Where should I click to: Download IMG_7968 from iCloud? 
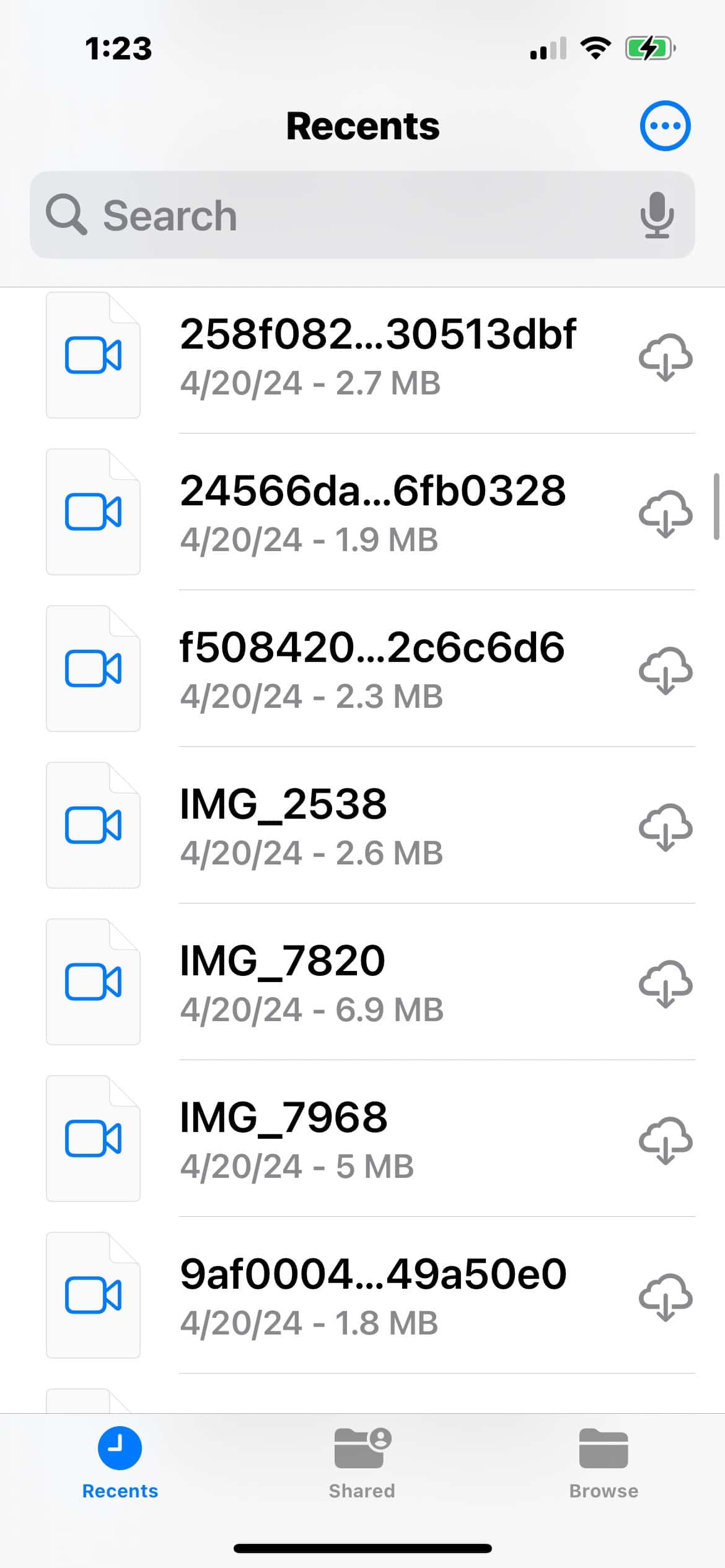click(665, 1141)
